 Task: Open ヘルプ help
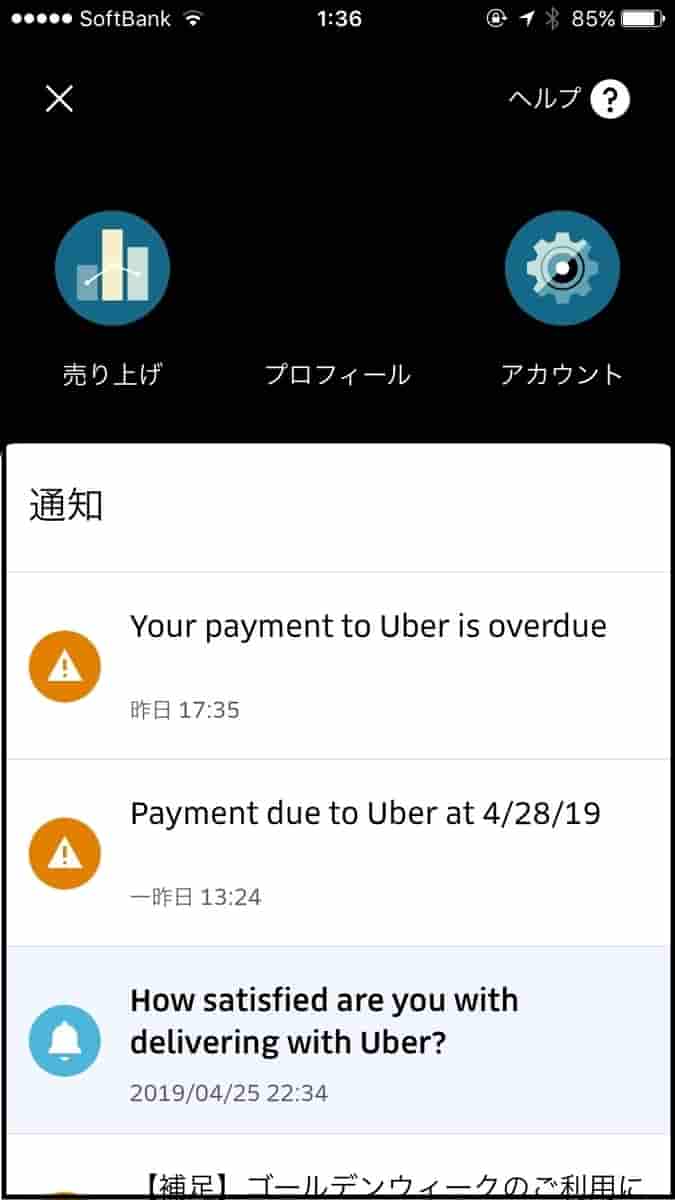(x=568, y=99)
